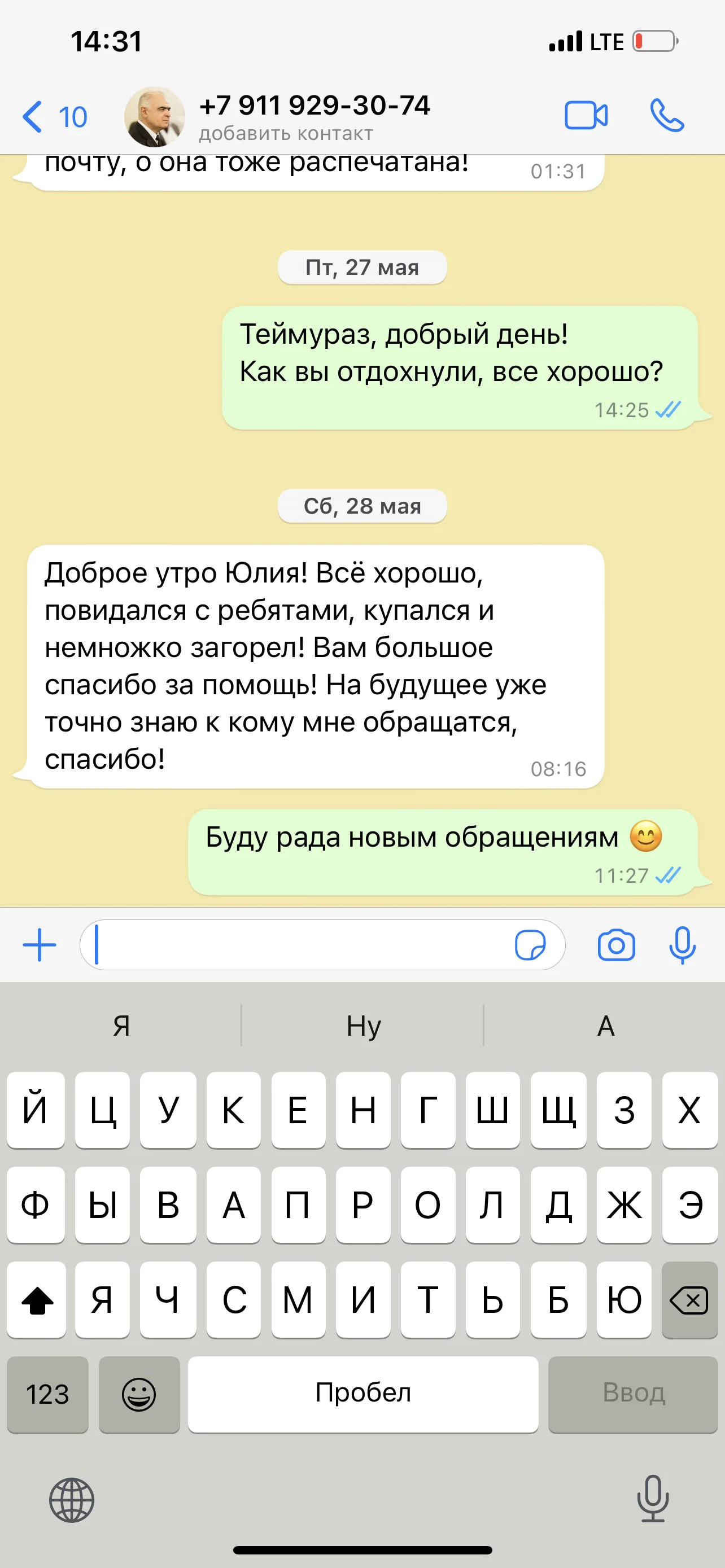Open the camera to send a photo
Screen dimensions: 725x1568
[615, 945]
